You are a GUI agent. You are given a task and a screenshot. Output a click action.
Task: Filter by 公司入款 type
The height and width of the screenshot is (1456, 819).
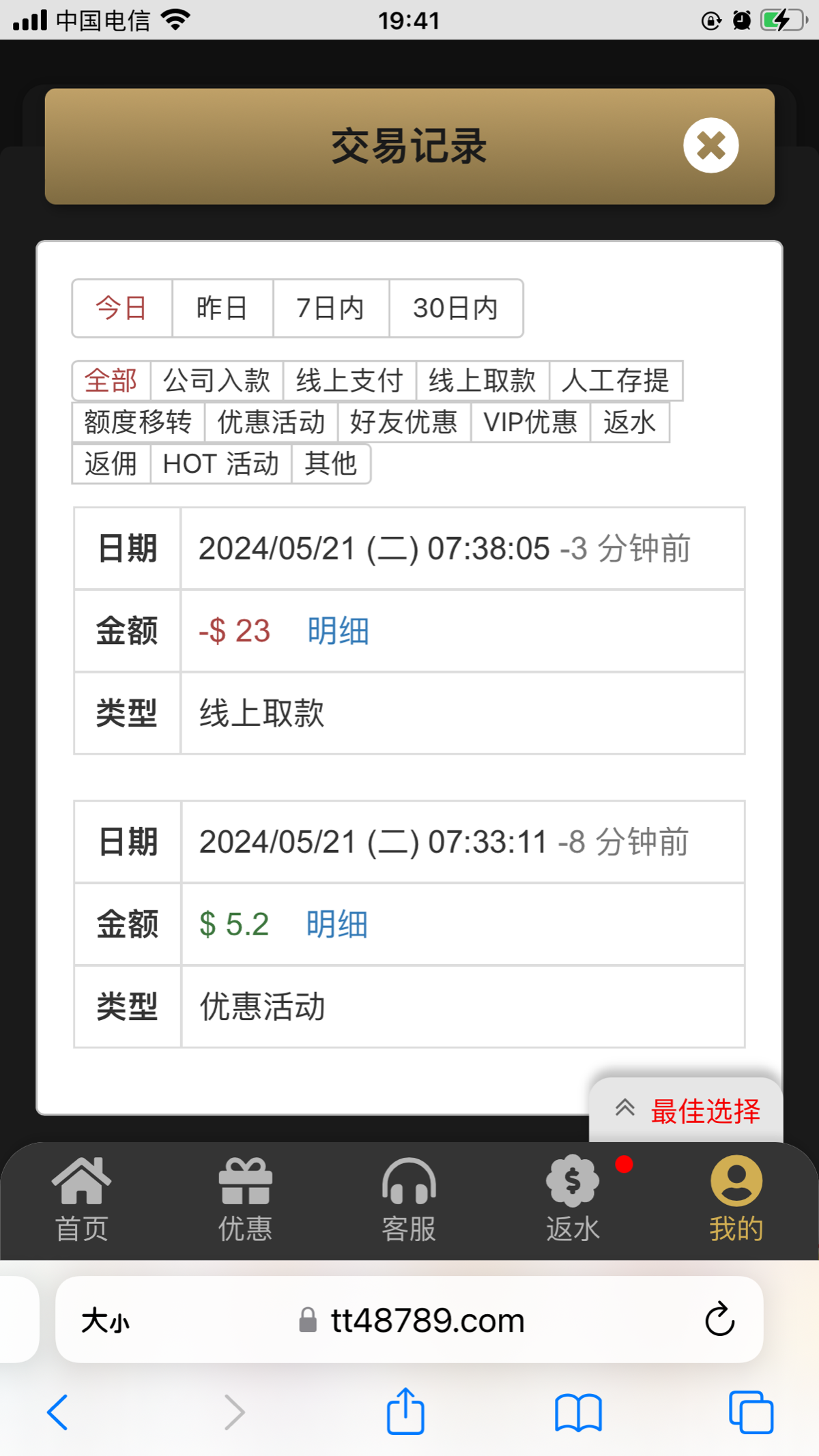tap(216, 381)
